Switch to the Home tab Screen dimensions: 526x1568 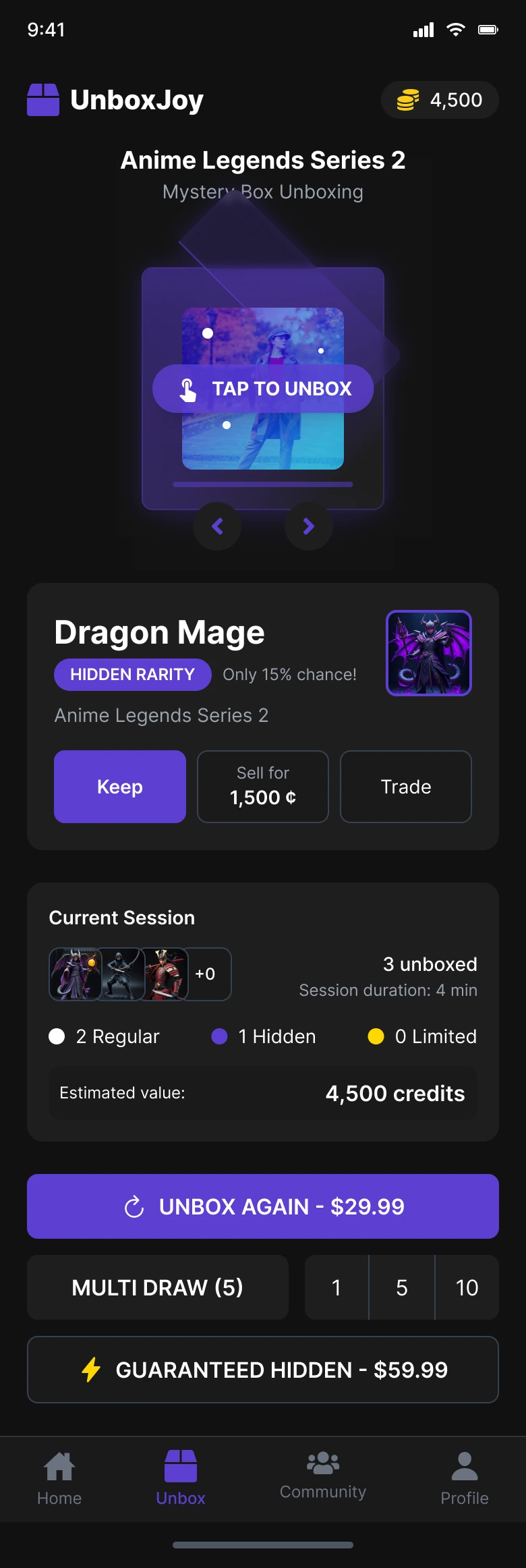point(59,1479)
